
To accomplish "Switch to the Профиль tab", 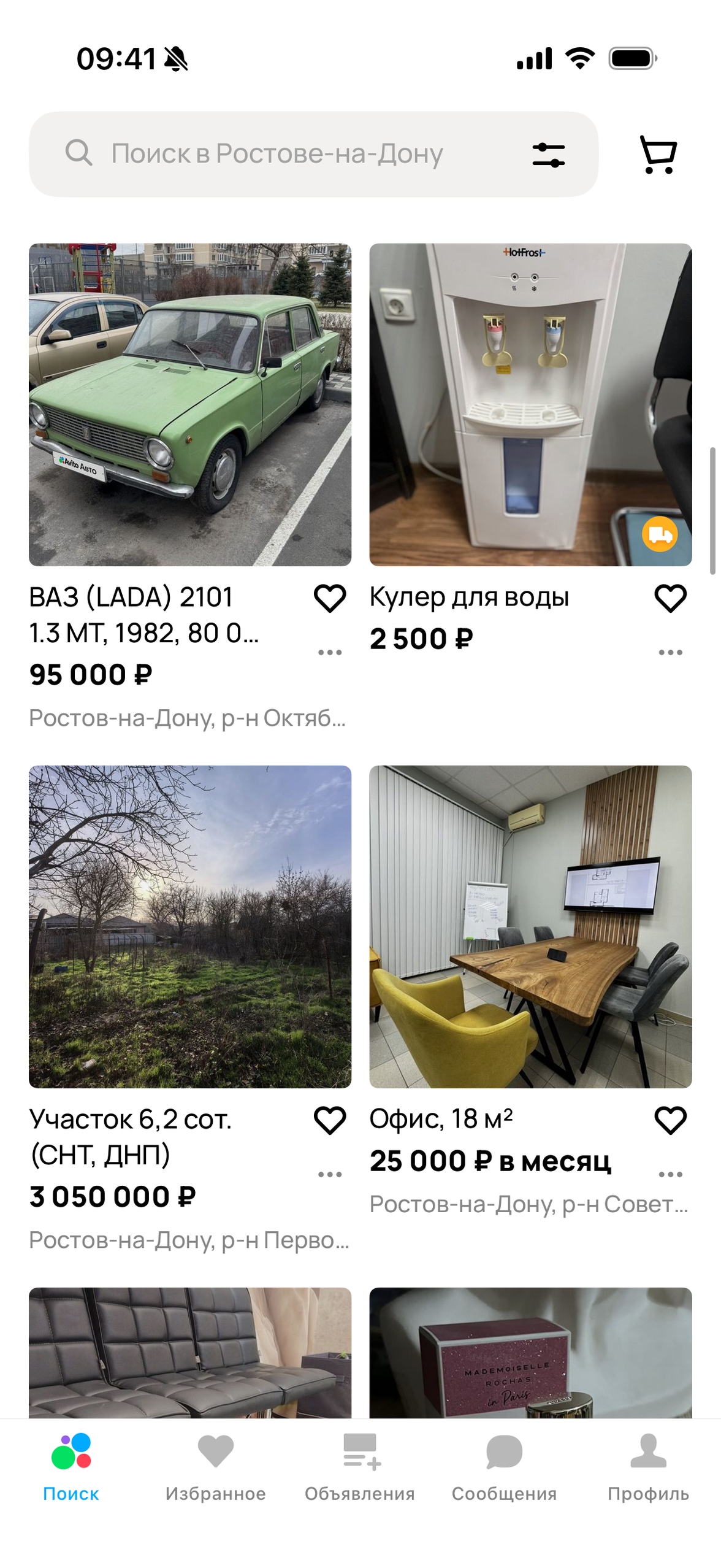I will 648,1466.
